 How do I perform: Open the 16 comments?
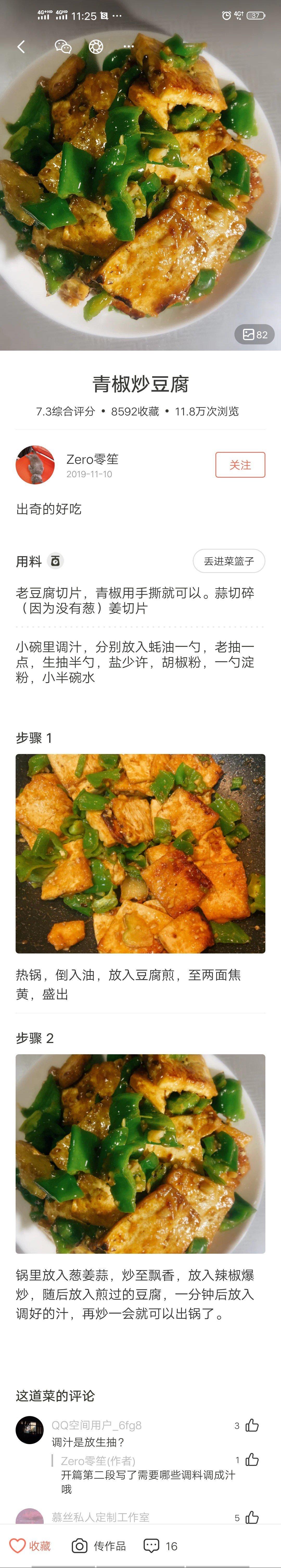tap(160, 1545)
